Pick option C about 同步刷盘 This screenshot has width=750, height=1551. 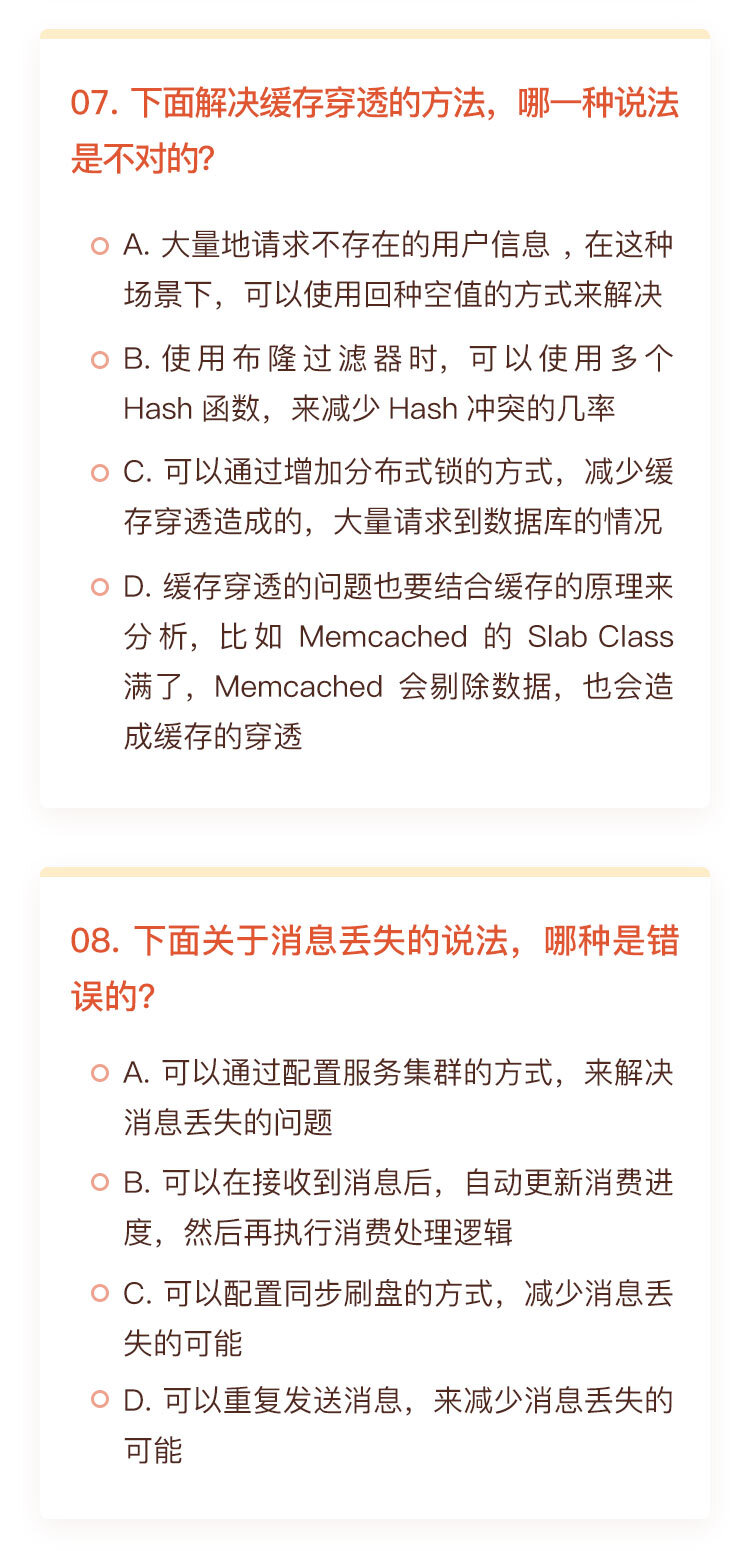tap(99, 1293)
